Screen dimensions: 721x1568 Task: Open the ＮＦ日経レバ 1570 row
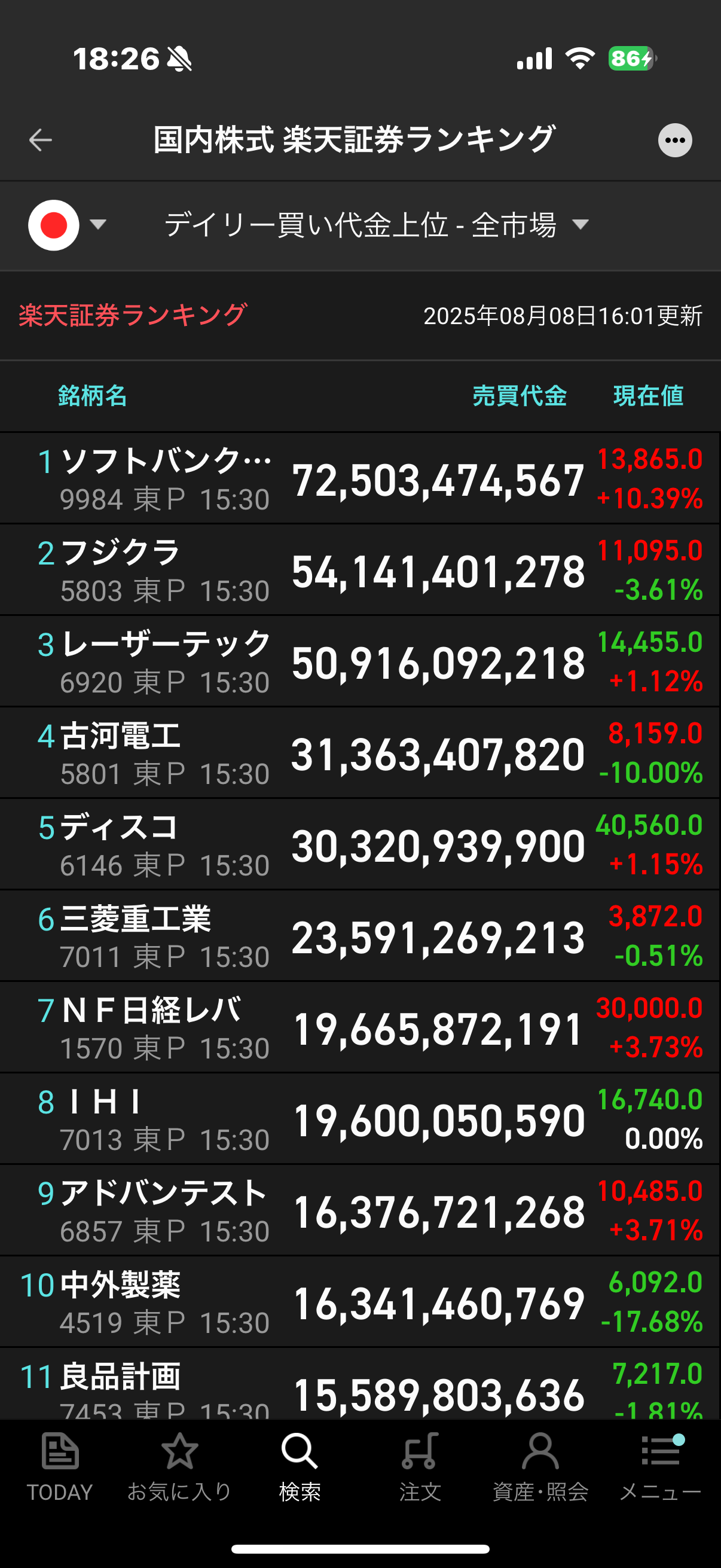[x=360, y=1027]
